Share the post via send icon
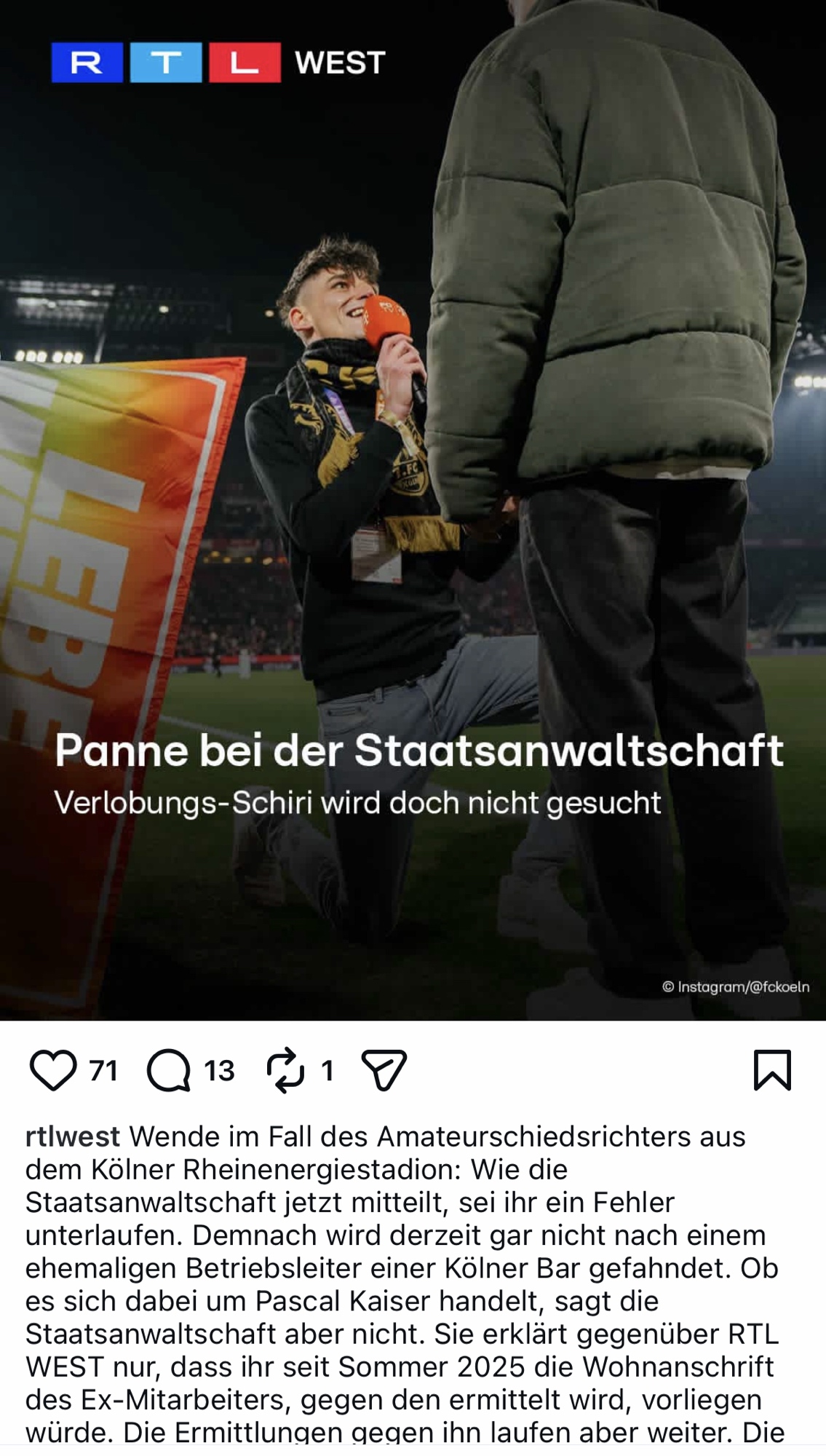The height and width of the screenshot is (1456, 826). (x=384, y=1070)
